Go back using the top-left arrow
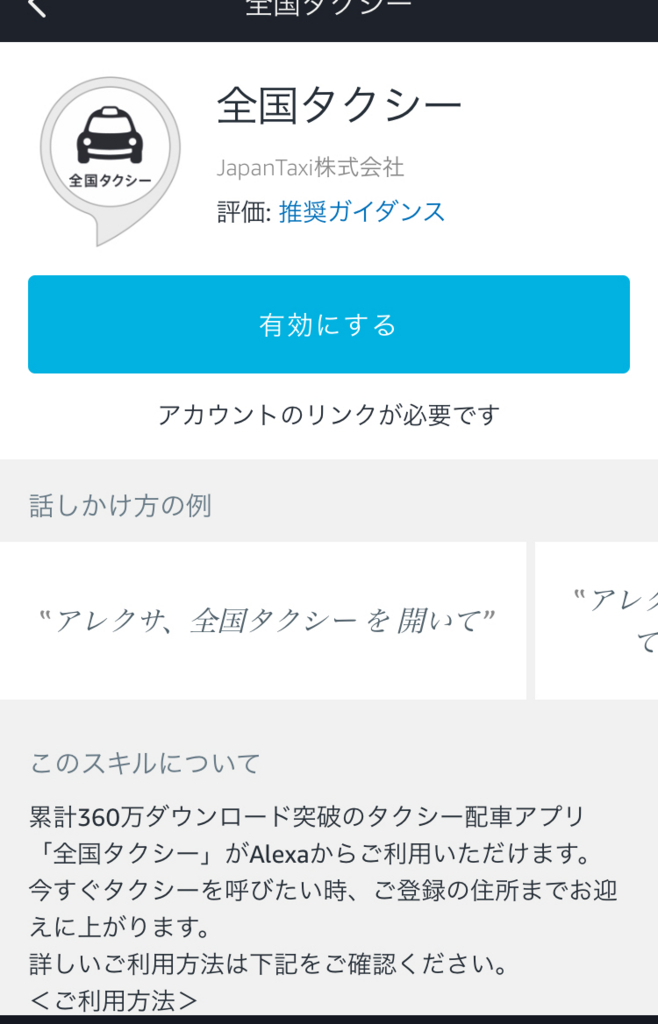 (x=37, y=8)
